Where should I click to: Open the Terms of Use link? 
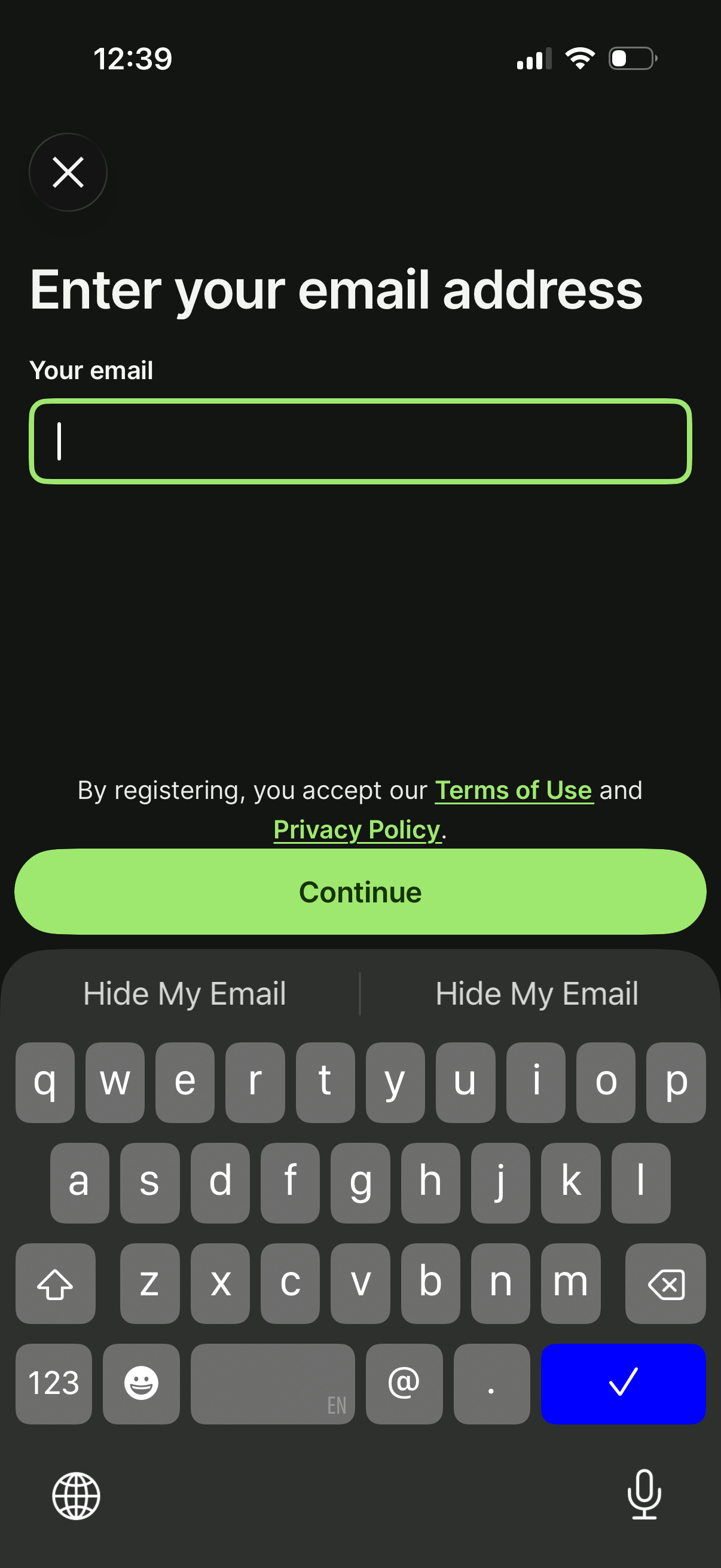513,789
